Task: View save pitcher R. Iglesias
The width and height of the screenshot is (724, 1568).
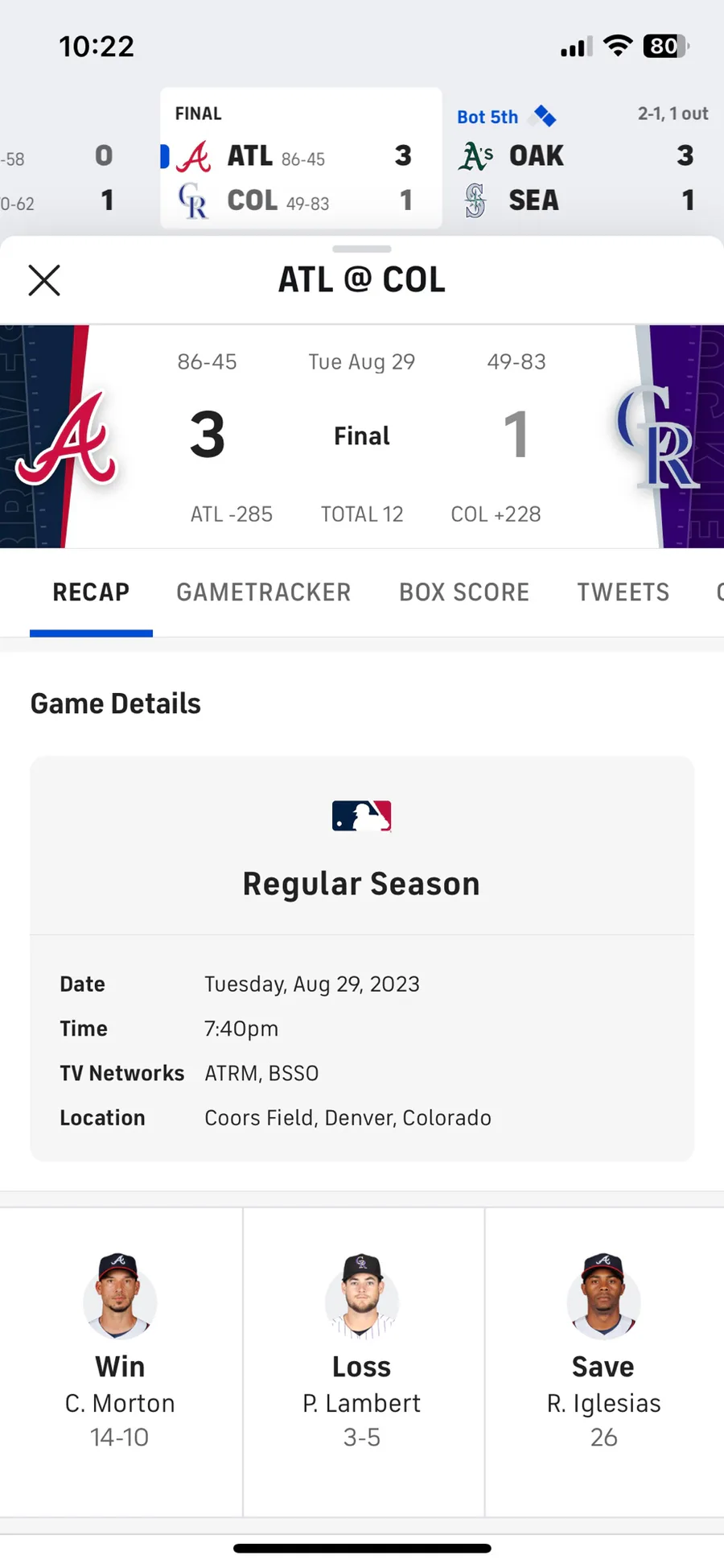Action: (x=603, y=1360)
